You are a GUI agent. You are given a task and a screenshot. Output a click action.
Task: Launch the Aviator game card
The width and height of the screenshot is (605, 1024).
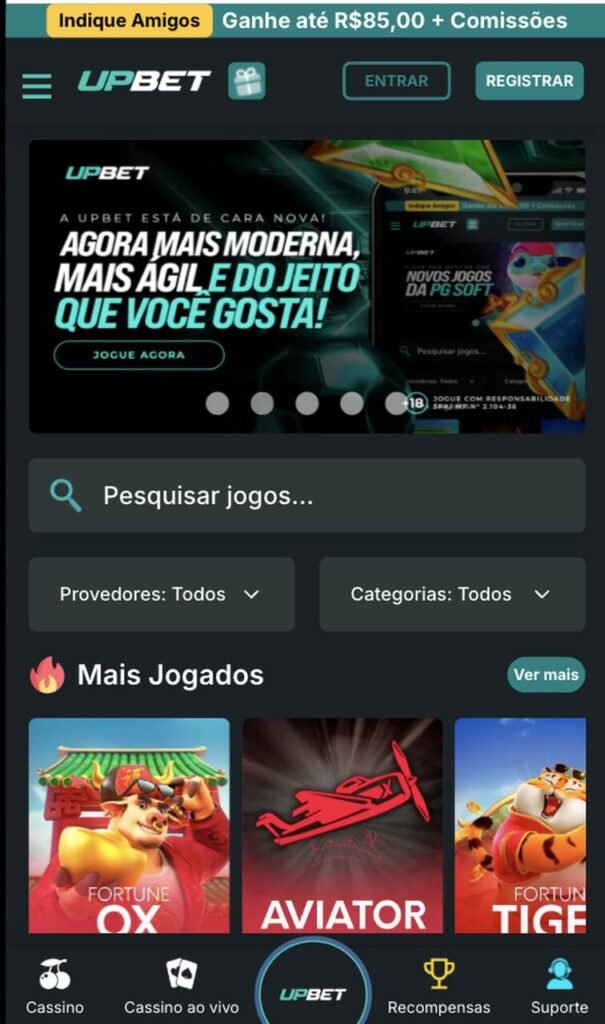pos(342,825)
